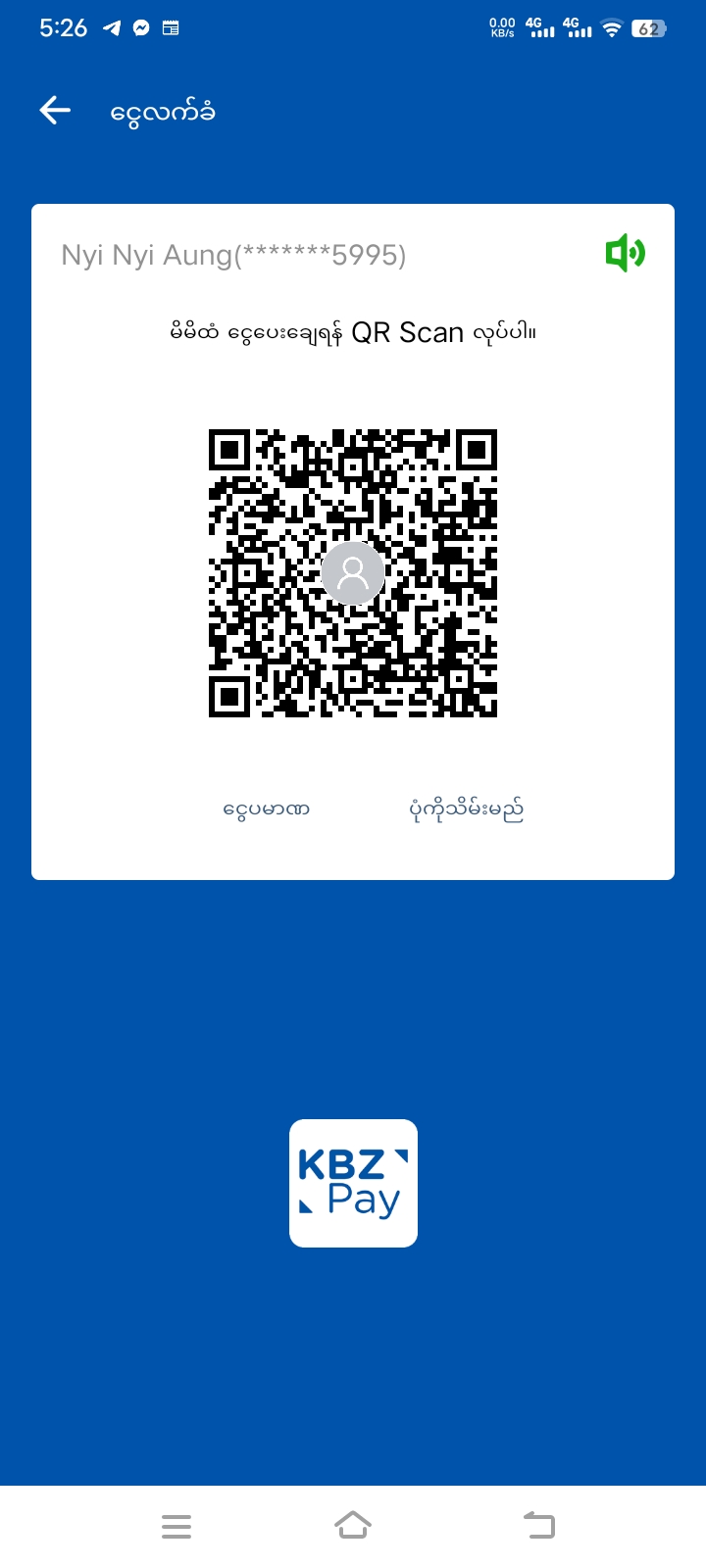Go back using the top arrow
Viewport: 706px width, 1568px height.
[x=55, y=111]
